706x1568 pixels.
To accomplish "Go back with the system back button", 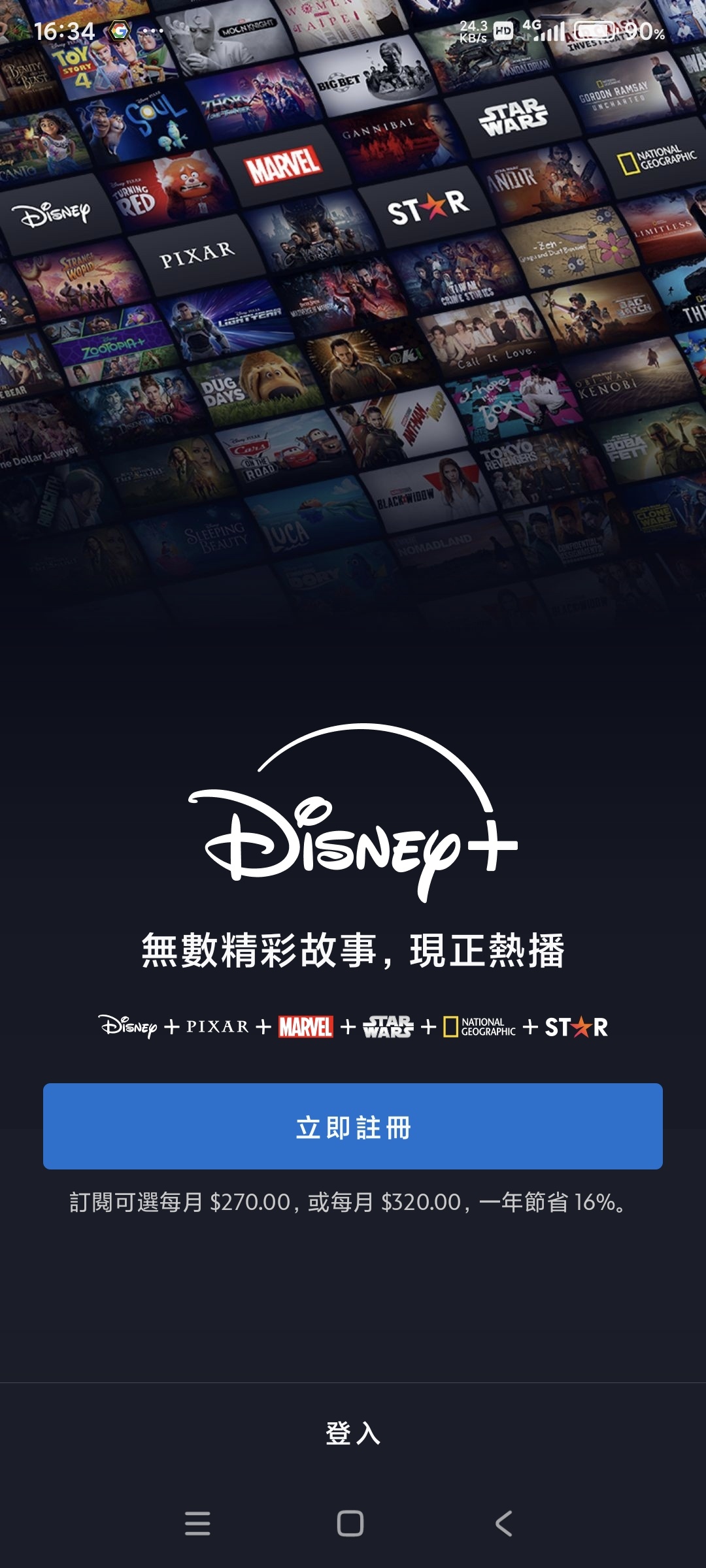I will [503, 1523].
